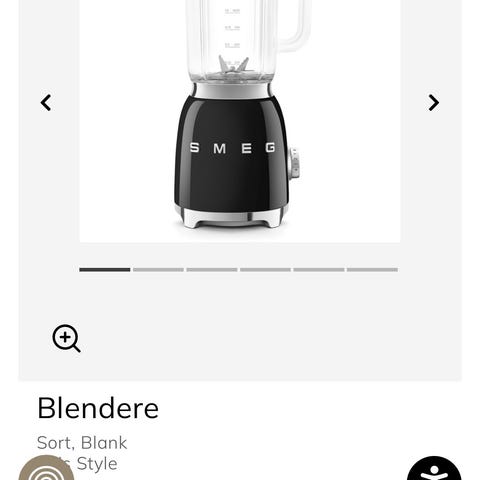Open the accessibility options button
480x480 pixels.
(434, 468)
